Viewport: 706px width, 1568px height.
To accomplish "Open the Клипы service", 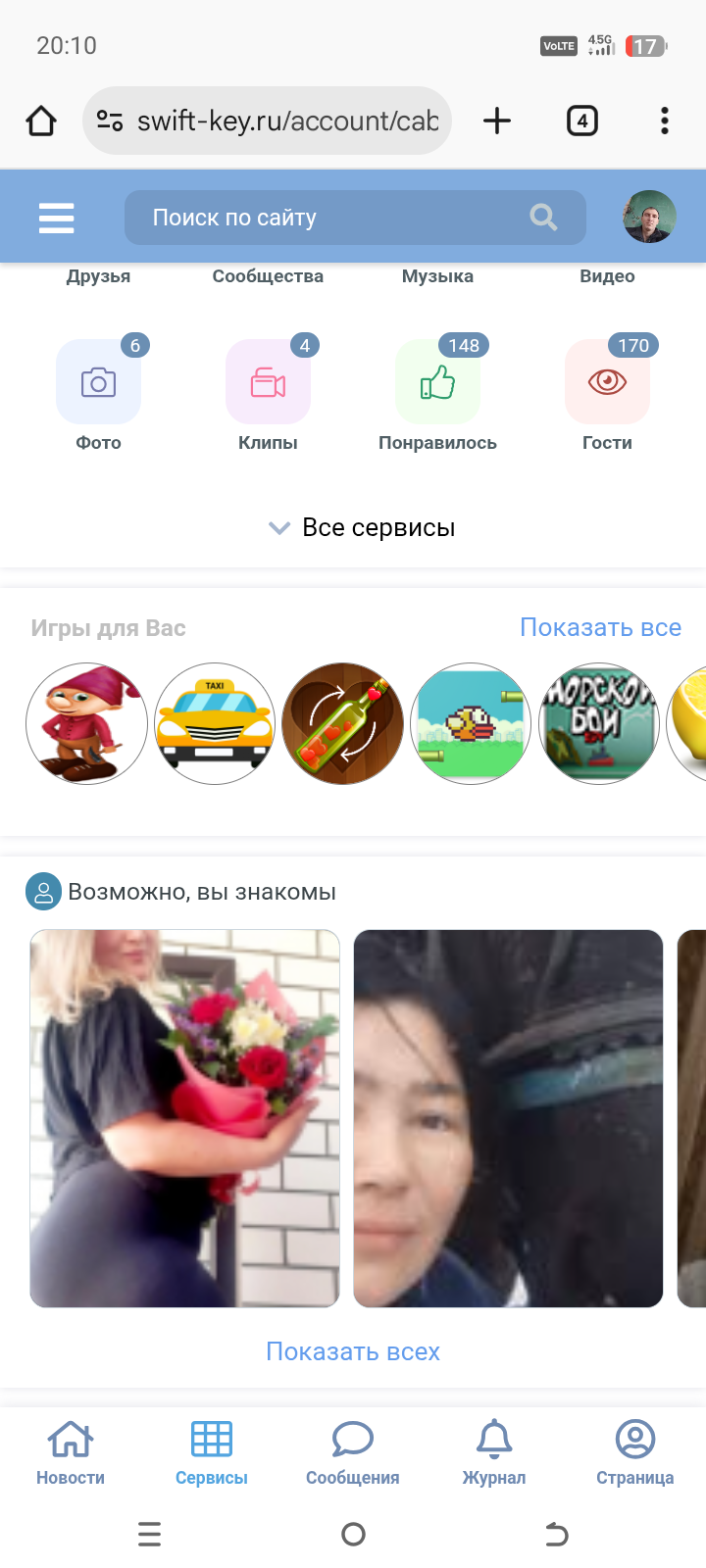I will 268,383.
